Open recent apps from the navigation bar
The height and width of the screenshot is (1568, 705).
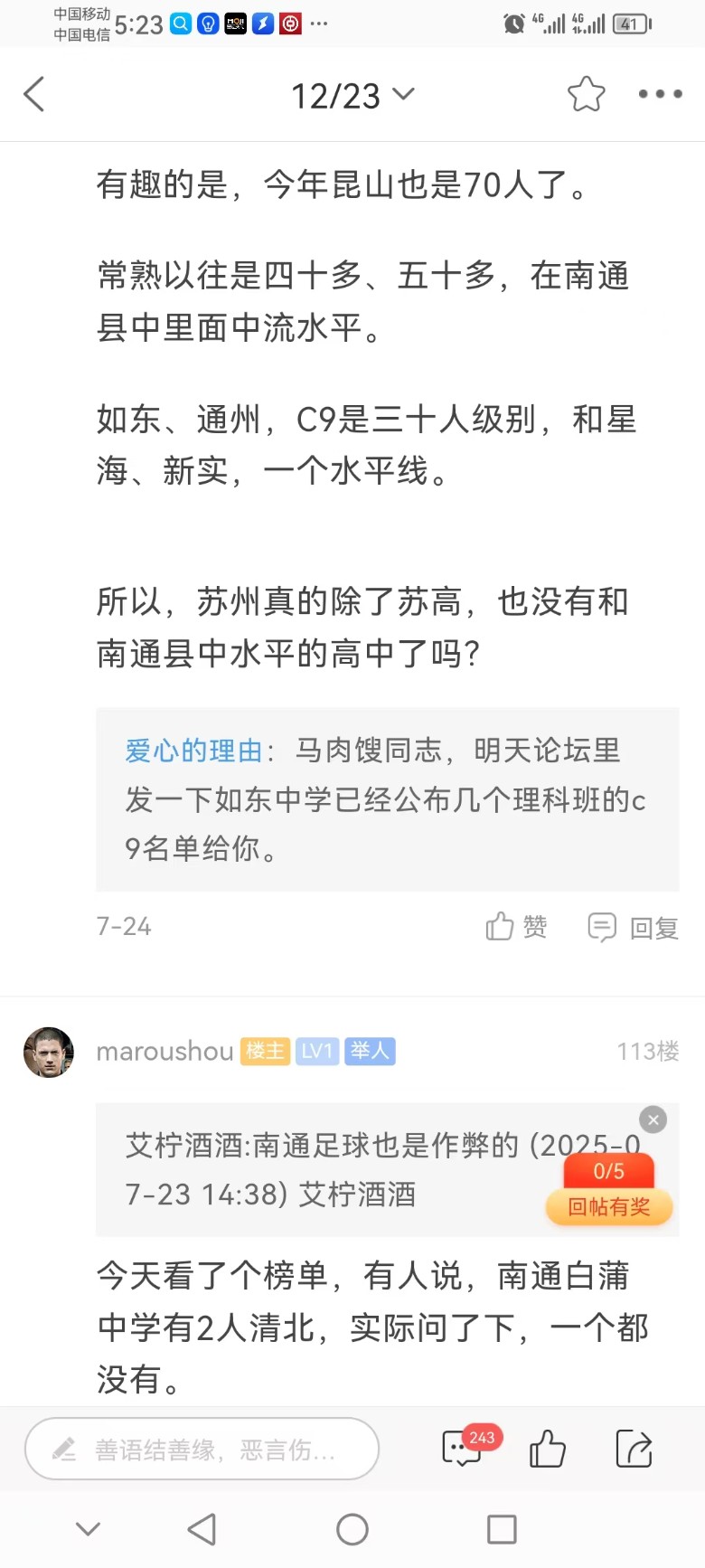point(501,1529)
